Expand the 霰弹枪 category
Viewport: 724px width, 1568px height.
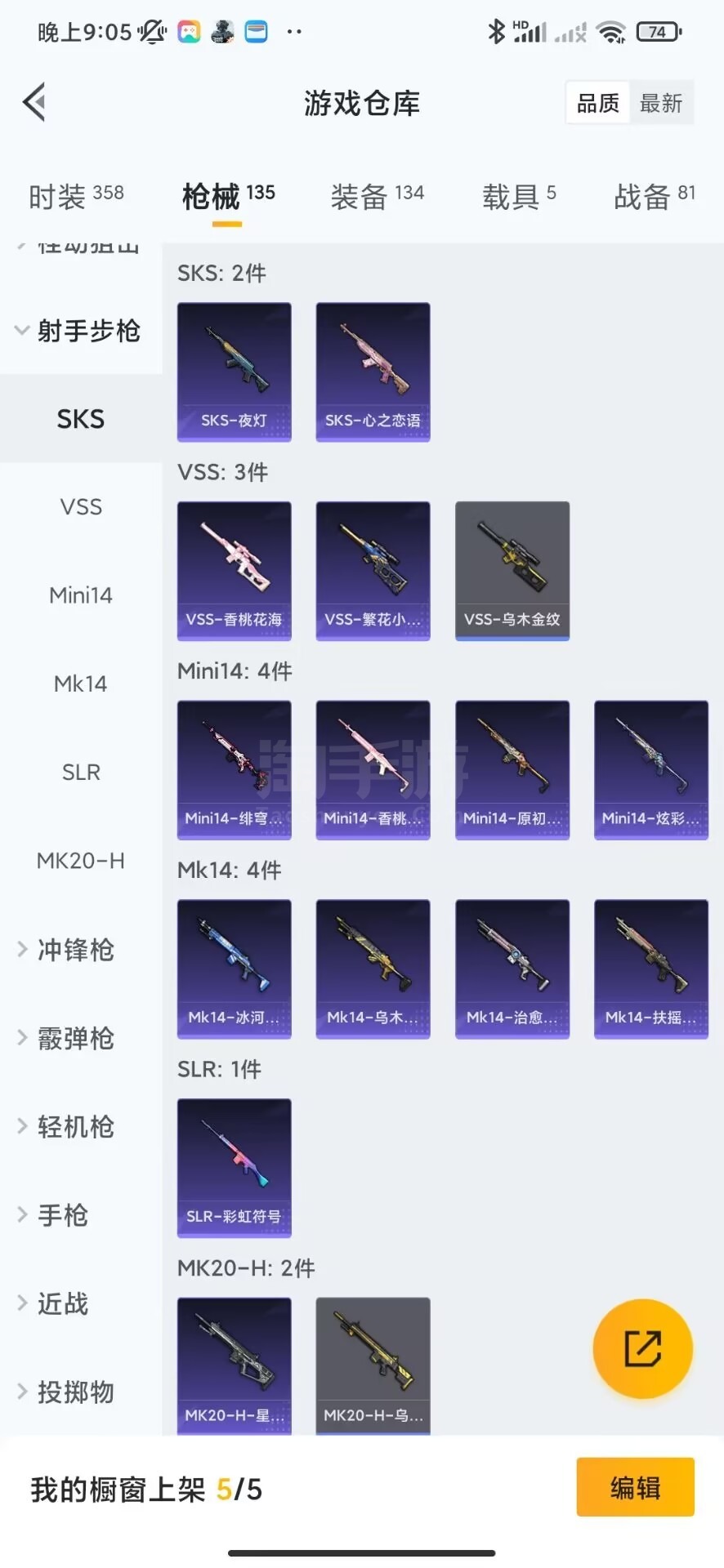tap(75, 1038)
